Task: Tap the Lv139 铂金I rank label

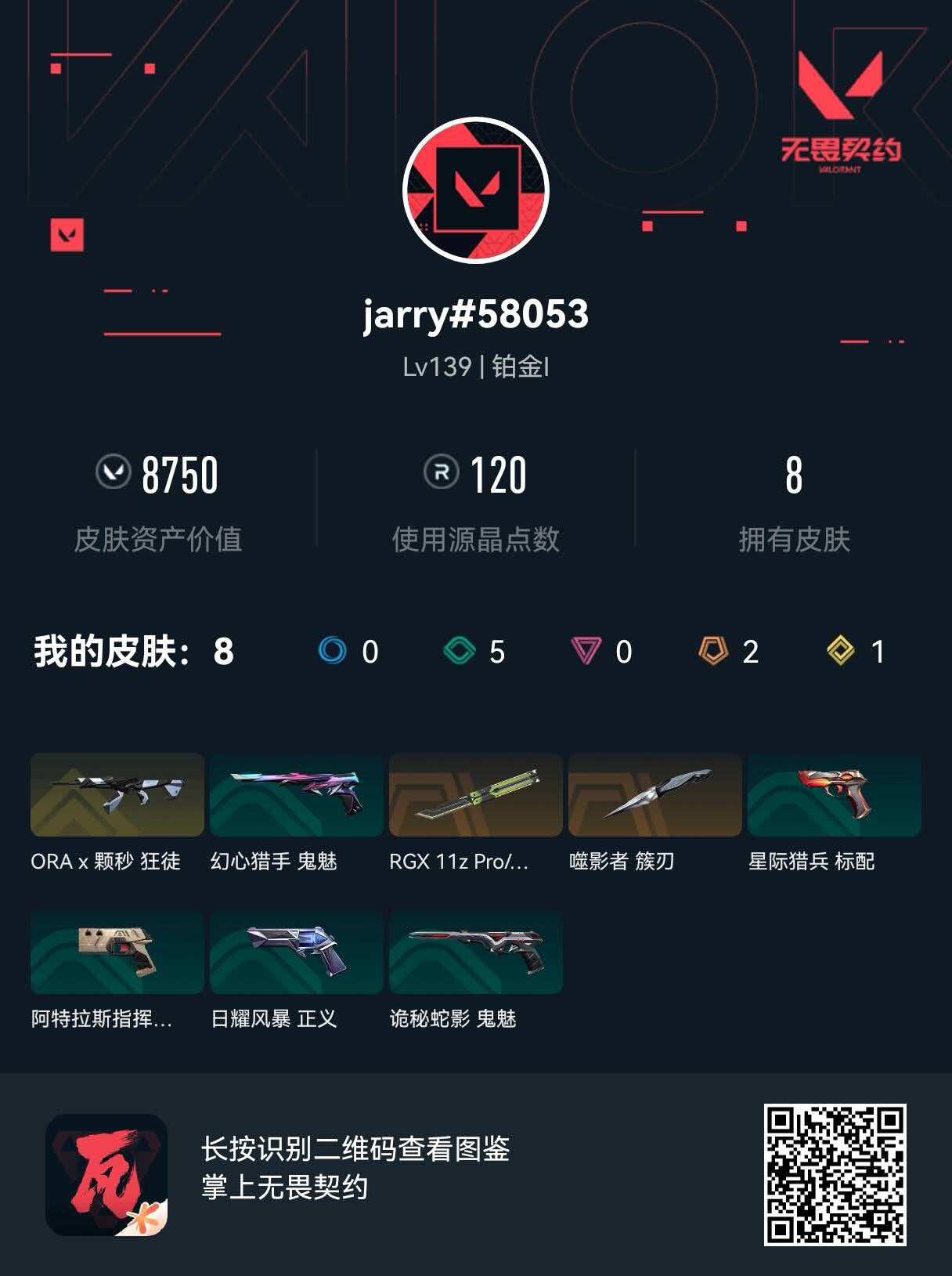Action: 475,367
